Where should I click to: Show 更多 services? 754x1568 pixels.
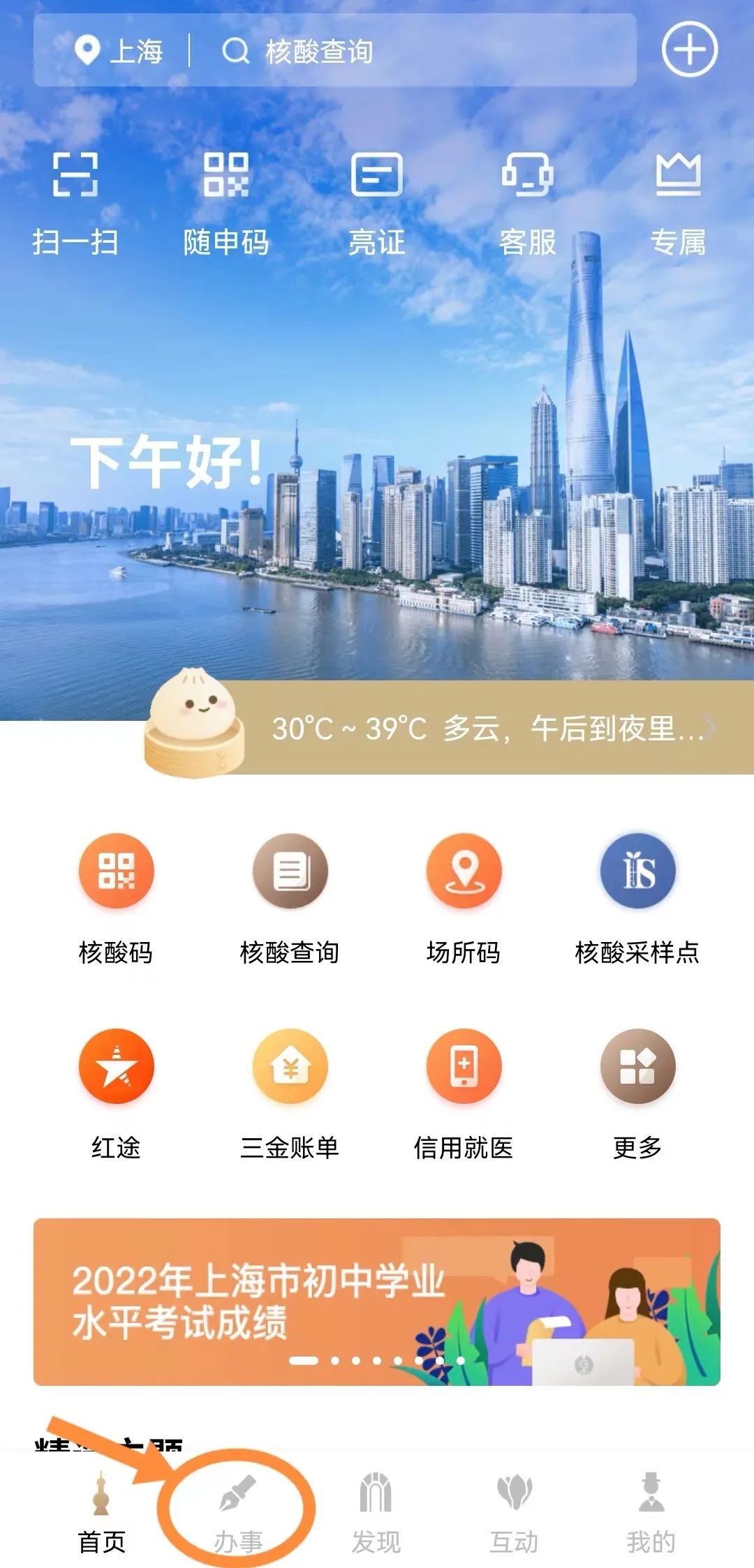tap(637, 1092)
